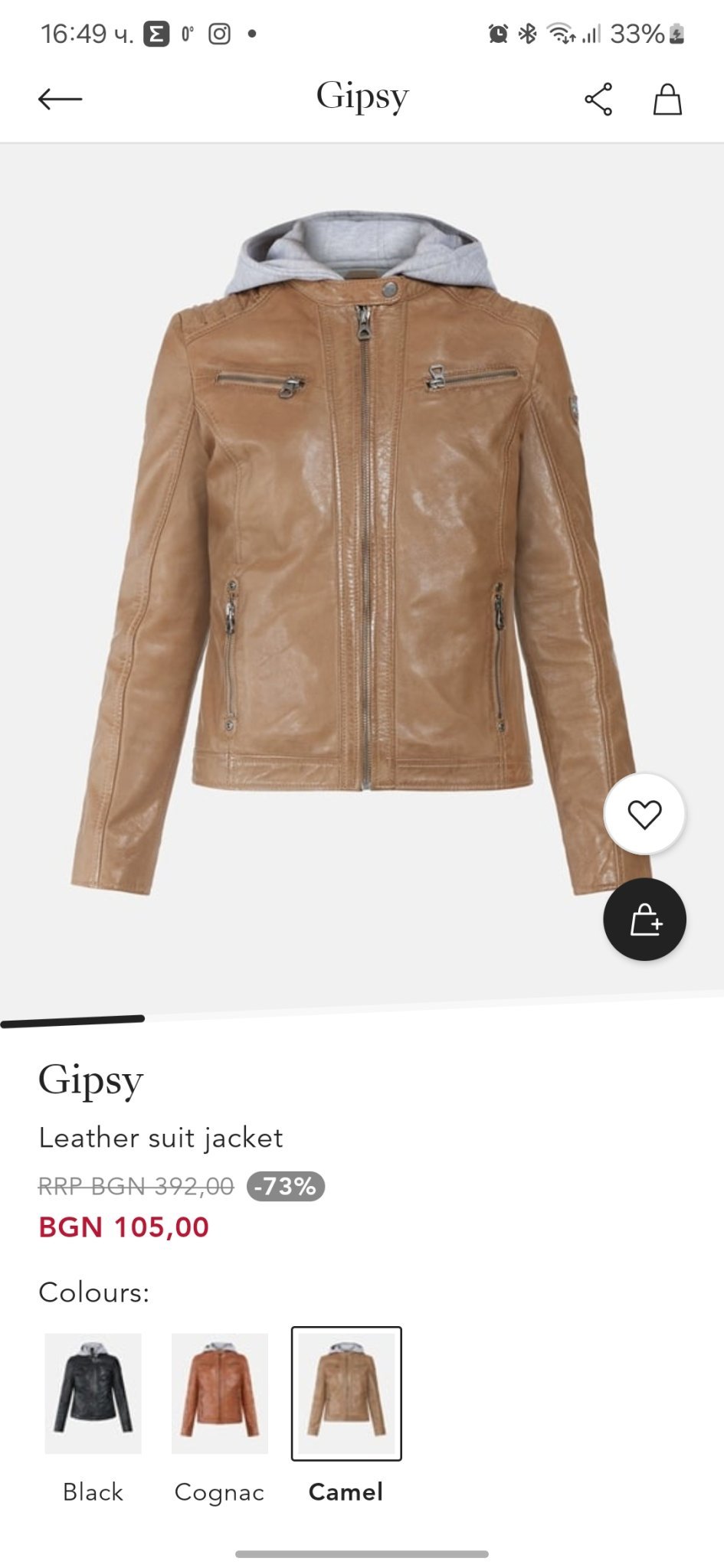Add the jacket to the bag

[644, 920]
